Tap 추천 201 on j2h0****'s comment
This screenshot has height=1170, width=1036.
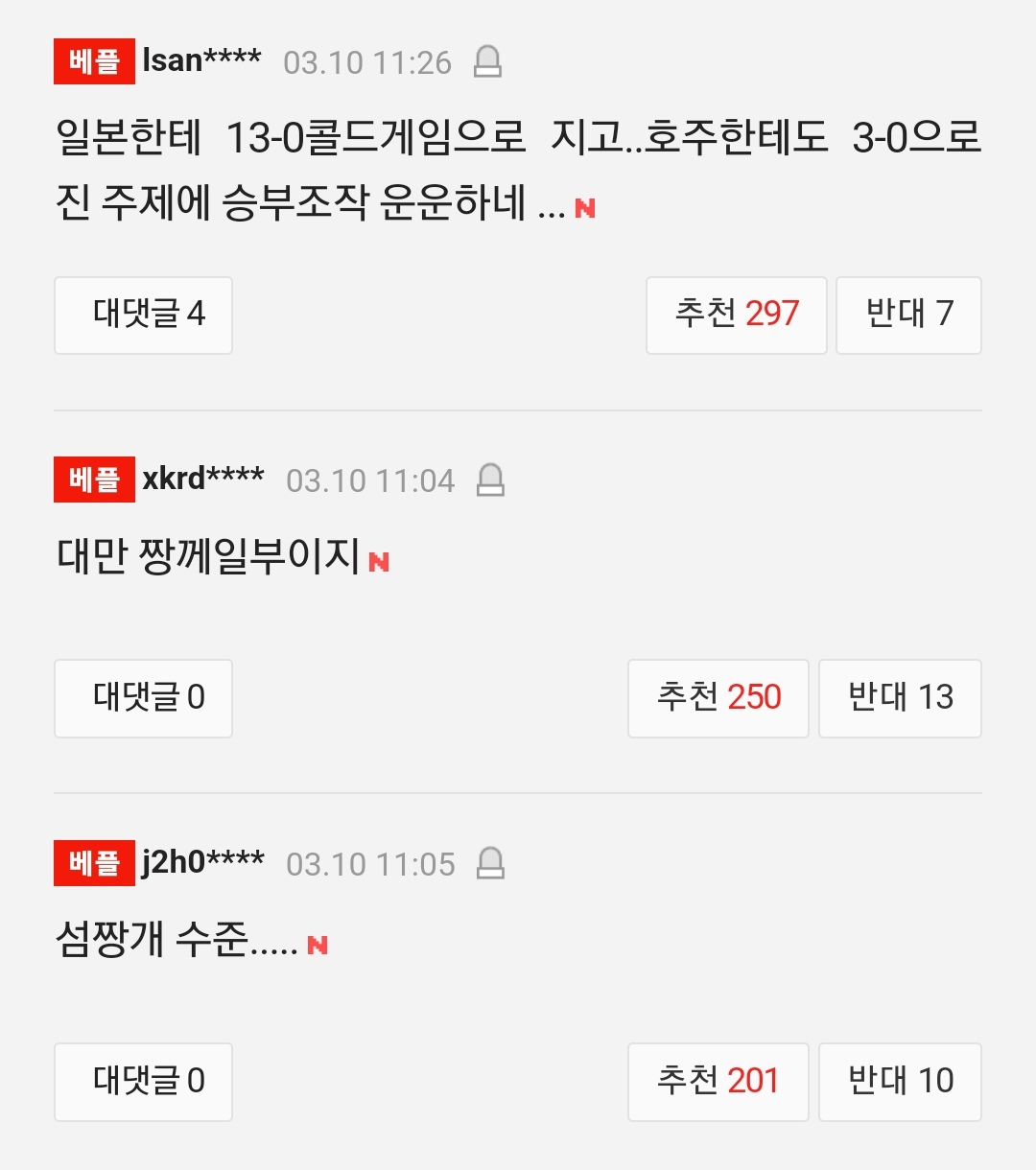tap(718, 1081)
